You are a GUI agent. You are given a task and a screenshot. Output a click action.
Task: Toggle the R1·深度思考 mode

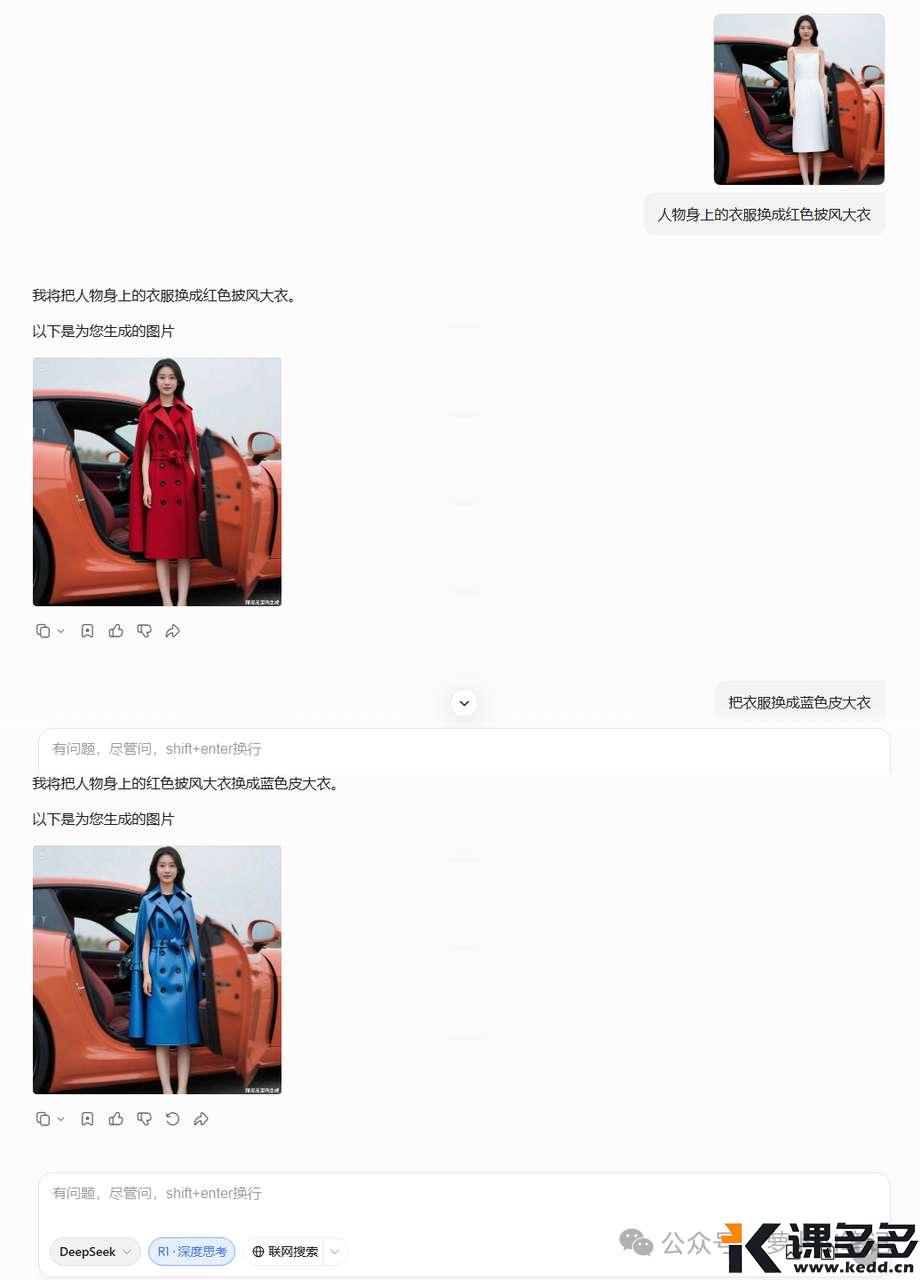click(192, 1252)
